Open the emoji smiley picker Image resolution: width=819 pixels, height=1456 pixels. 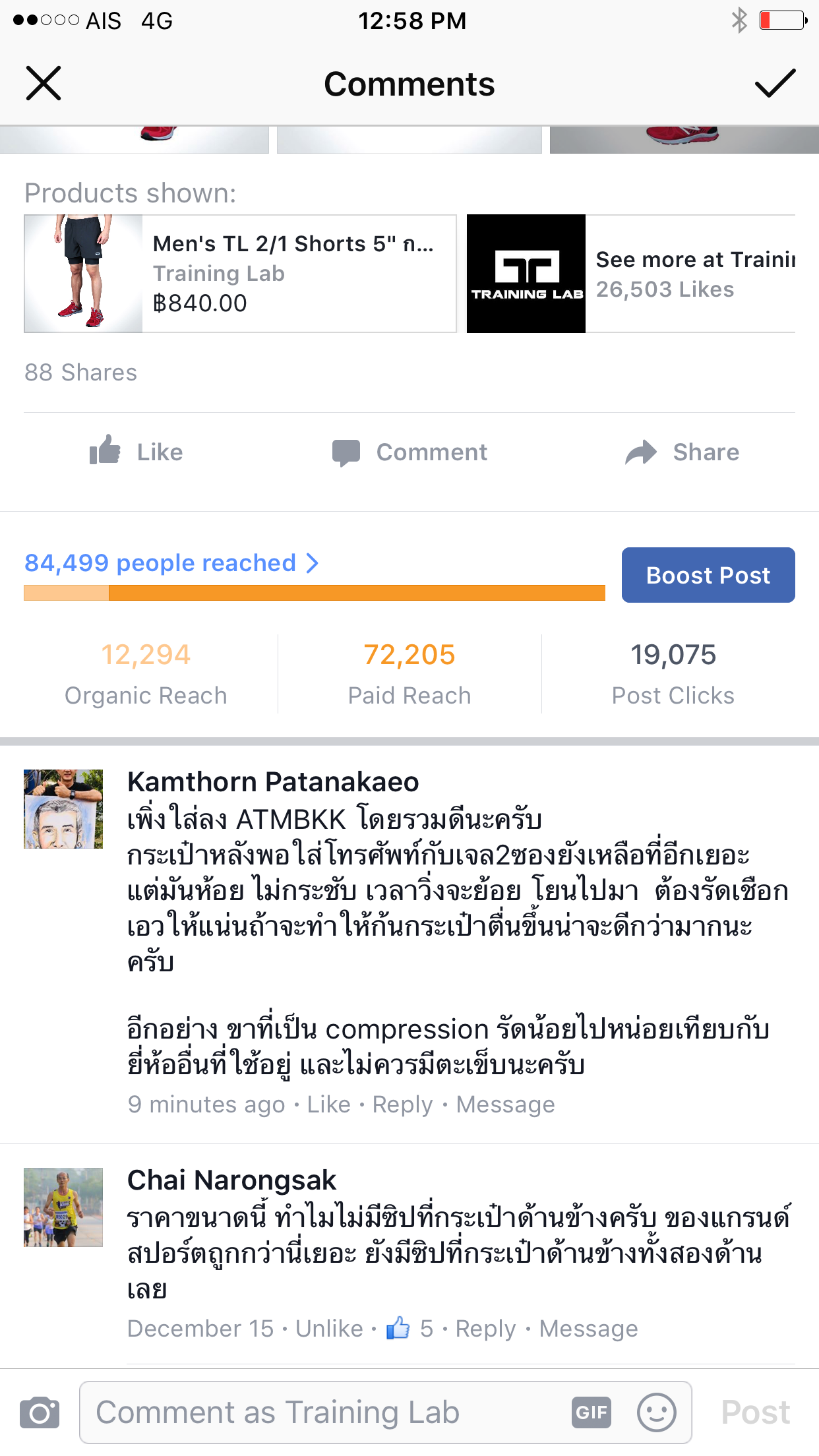656,1412
